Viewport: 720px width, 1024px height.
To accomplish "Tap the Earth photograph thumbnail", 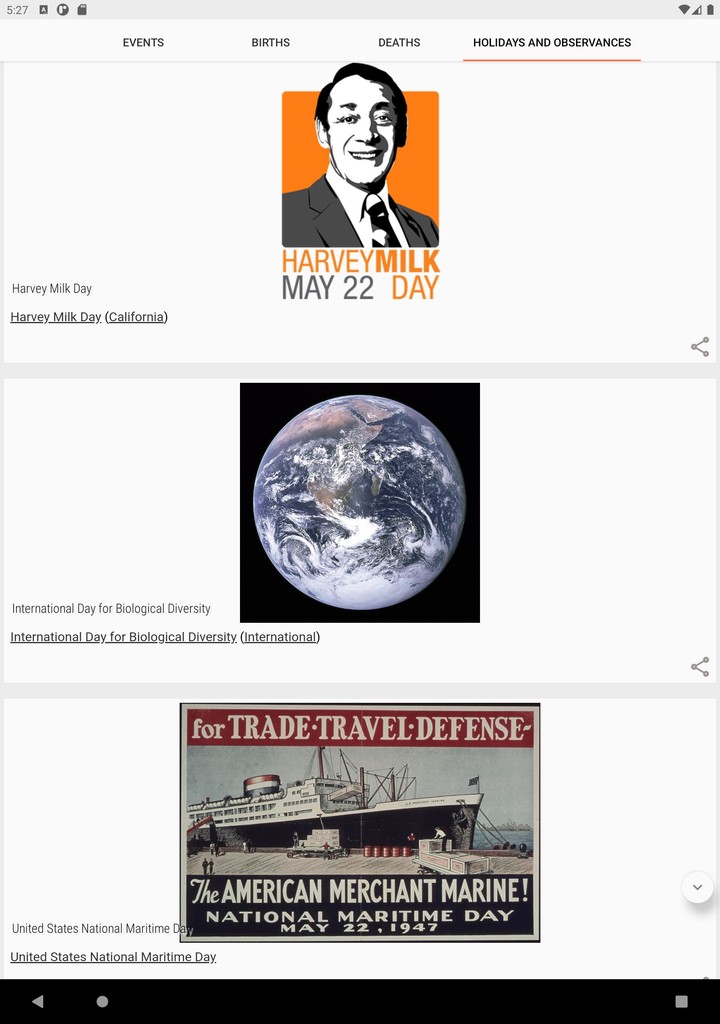I will [x=359, y=502].
